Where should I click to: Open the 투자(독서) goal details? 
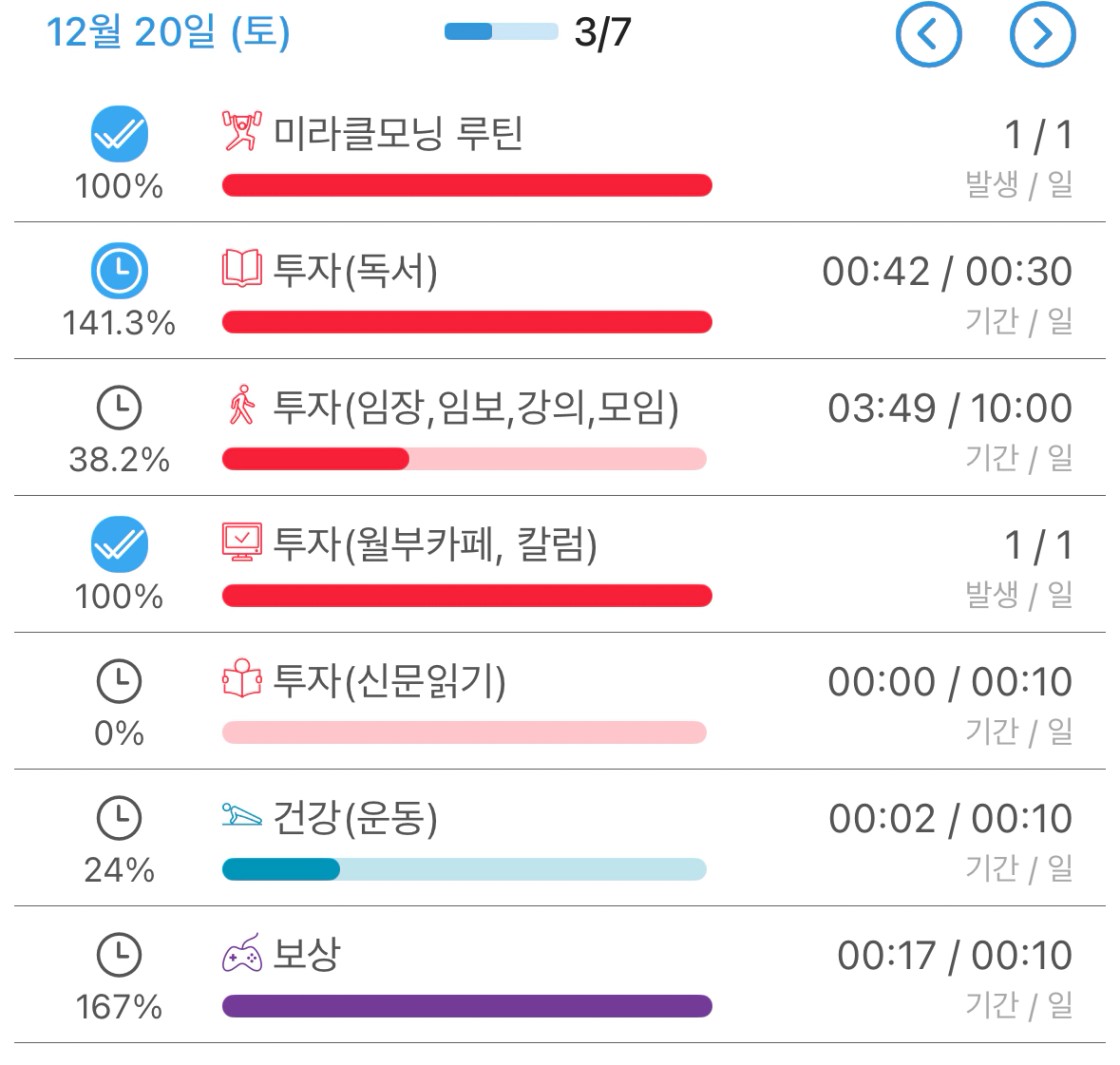[355, 271]
